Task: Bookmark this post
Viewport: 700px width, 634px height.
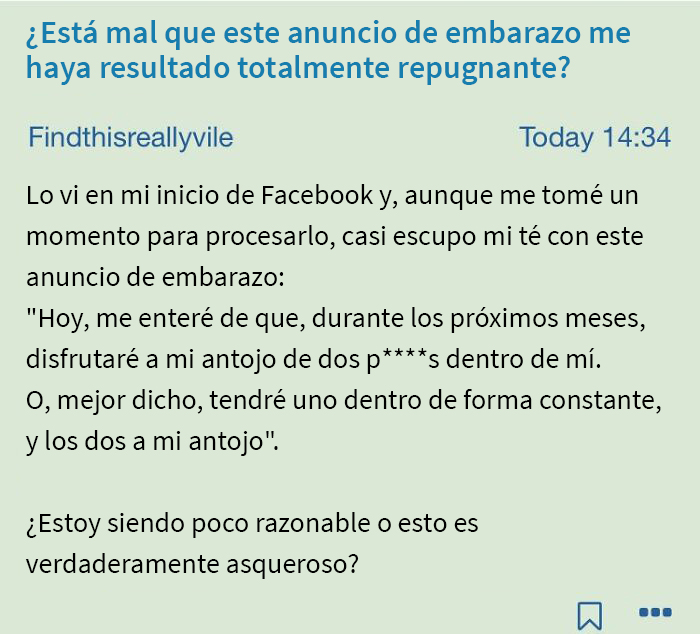Action: coord(589,614)
